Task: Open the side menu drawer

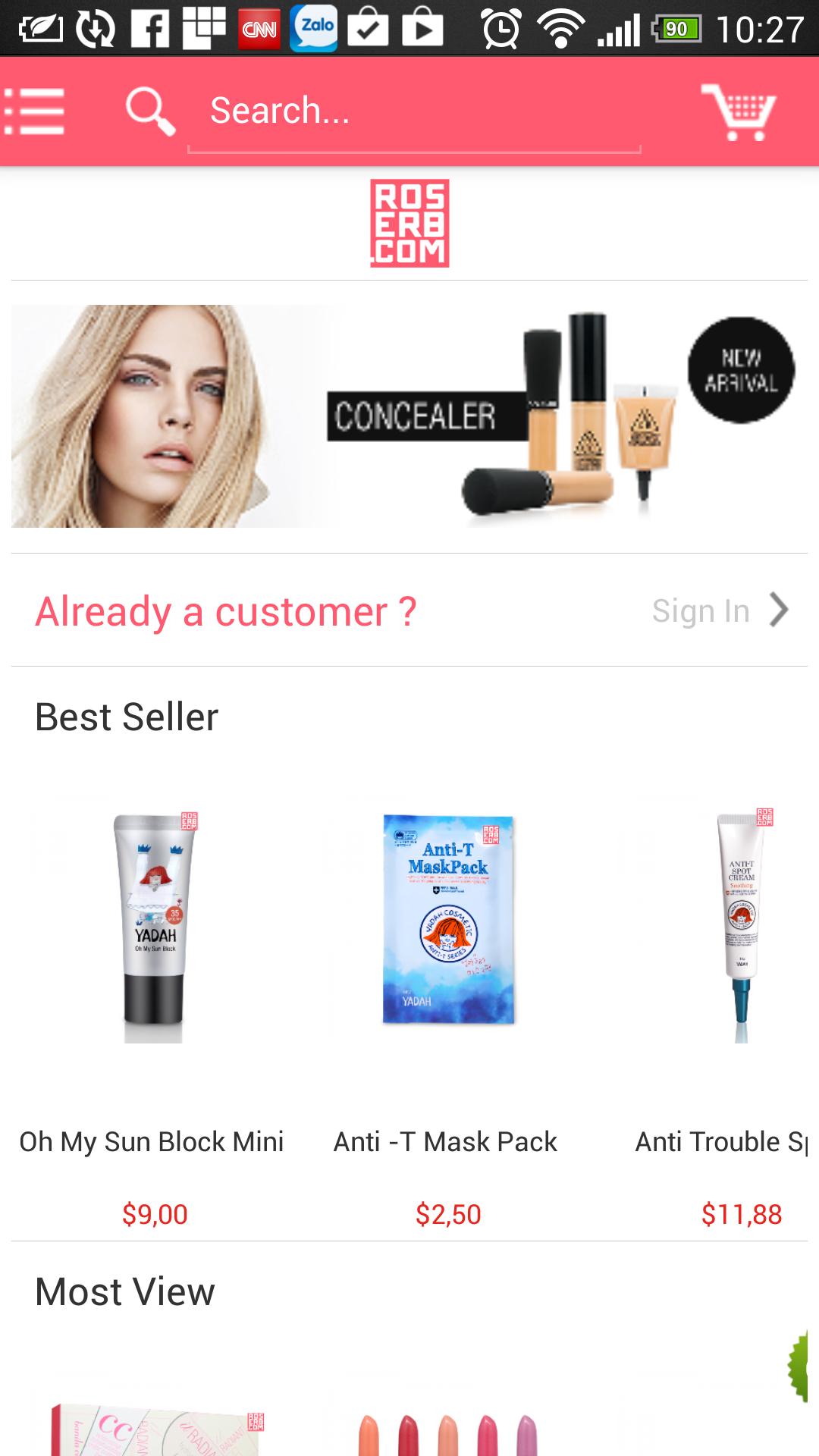Action: tap(35, 111)
